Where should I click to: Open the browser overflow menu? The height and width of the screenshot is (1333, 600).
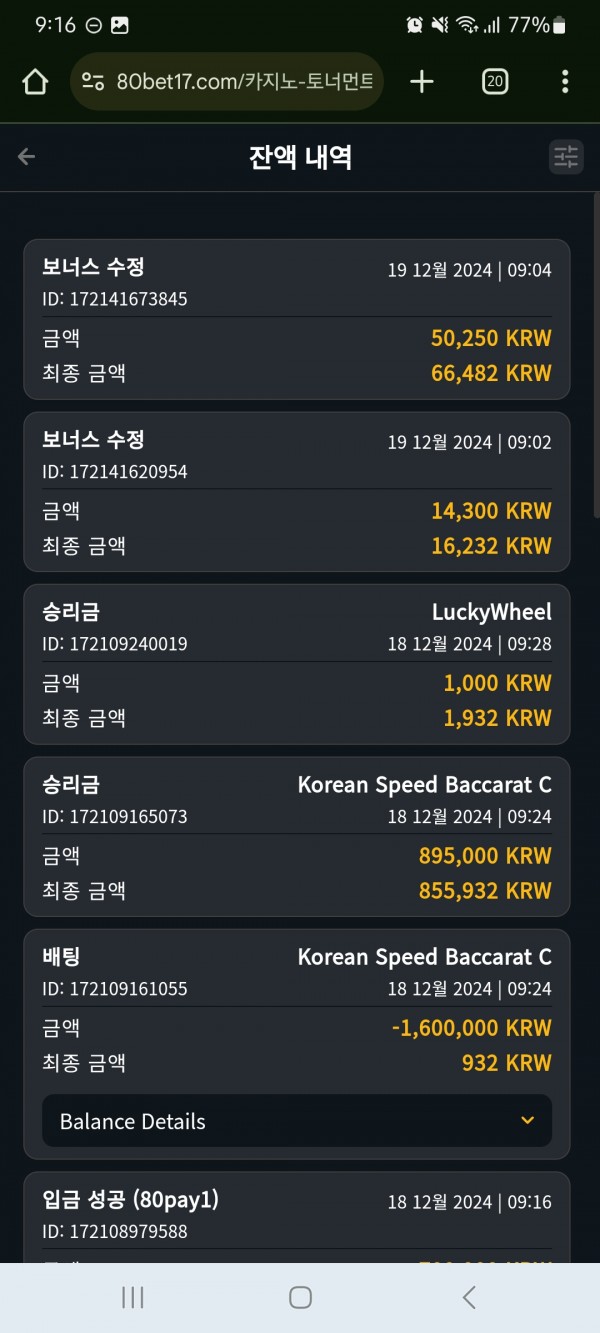tap(565, 82)
